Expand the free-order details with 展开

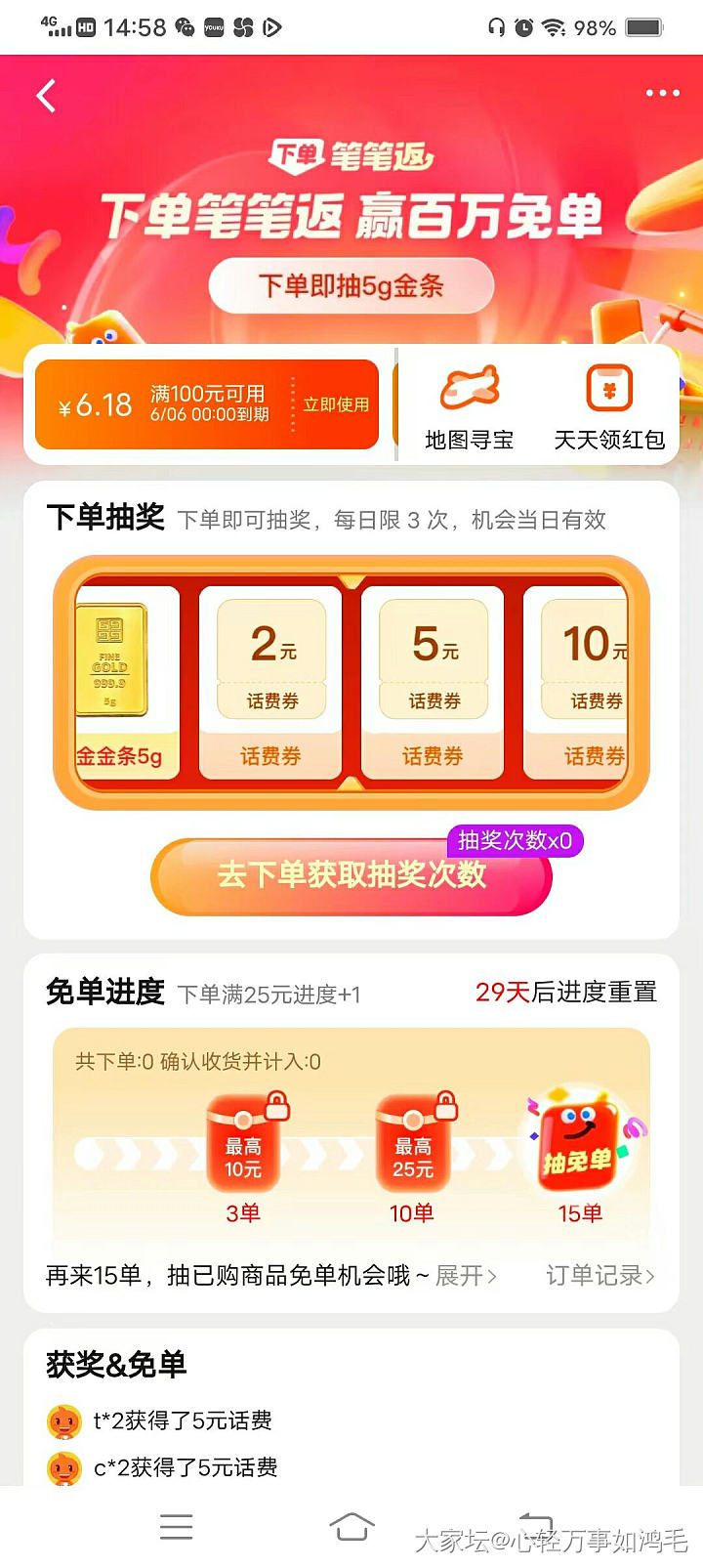(466, 1275)
